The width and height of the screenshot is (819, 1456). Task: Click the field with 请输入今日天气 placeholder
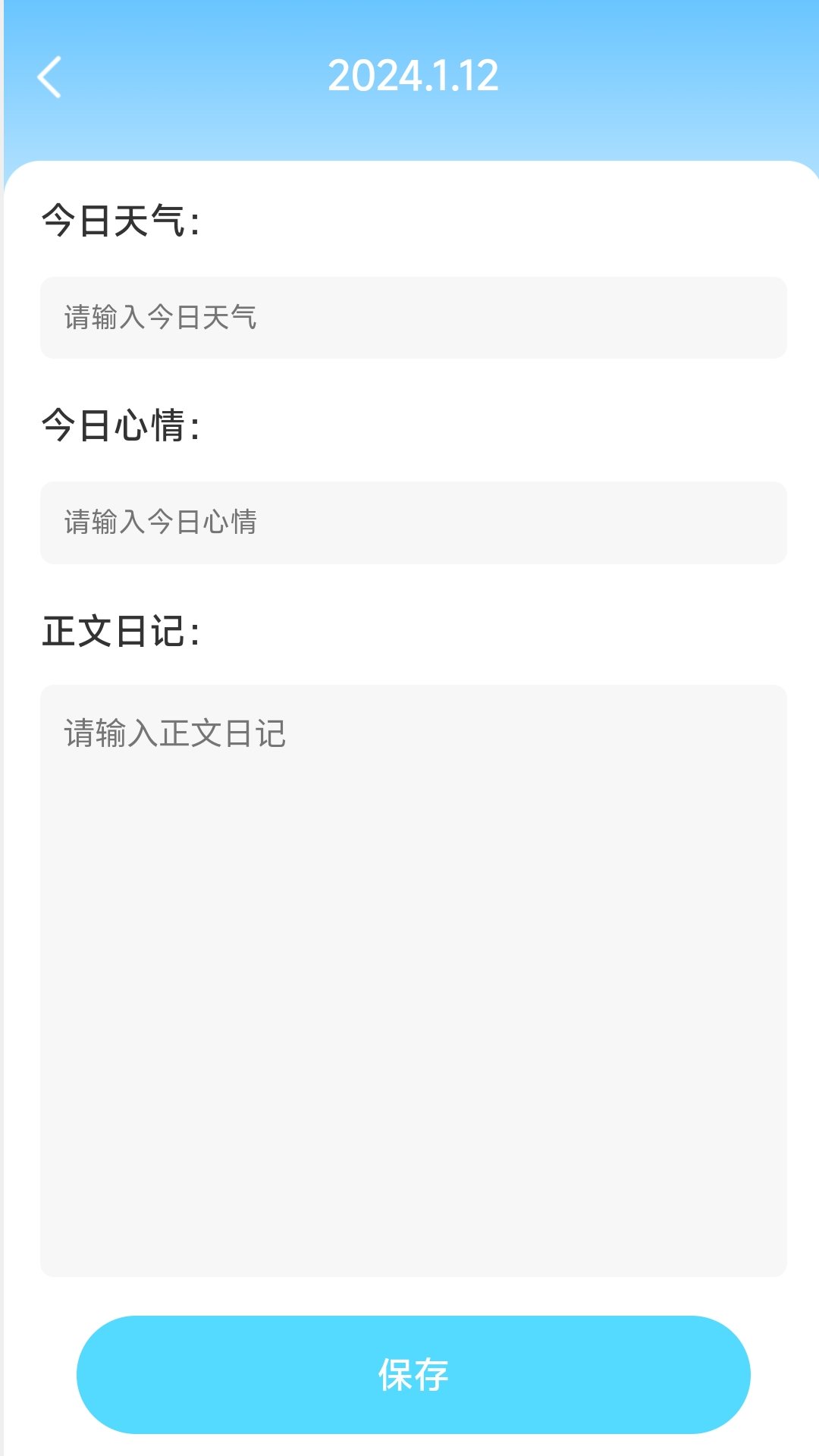(413, 318)
